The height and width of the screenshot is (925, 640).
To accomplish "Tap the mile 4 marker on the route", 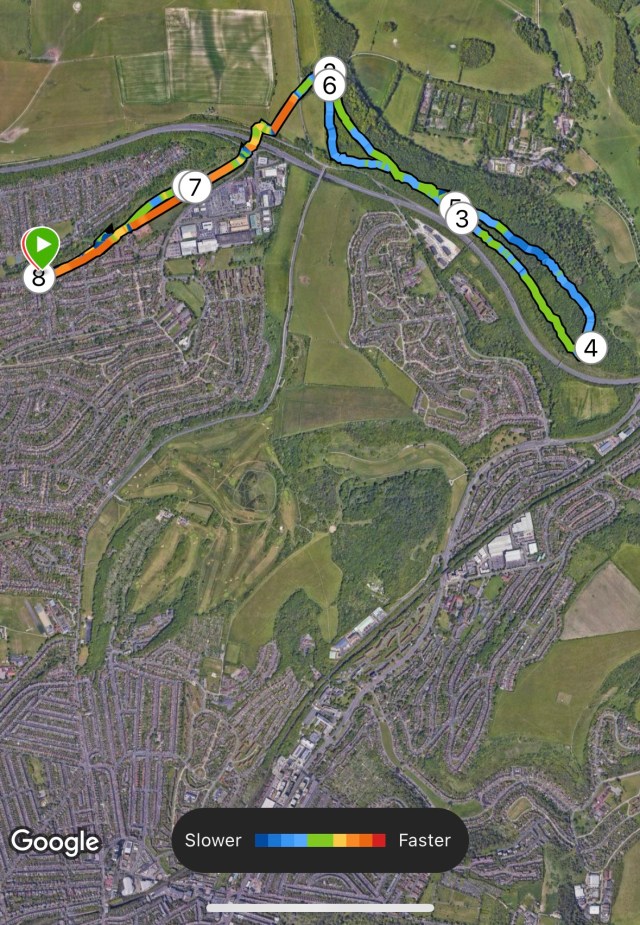I will [x=591, y=348].
